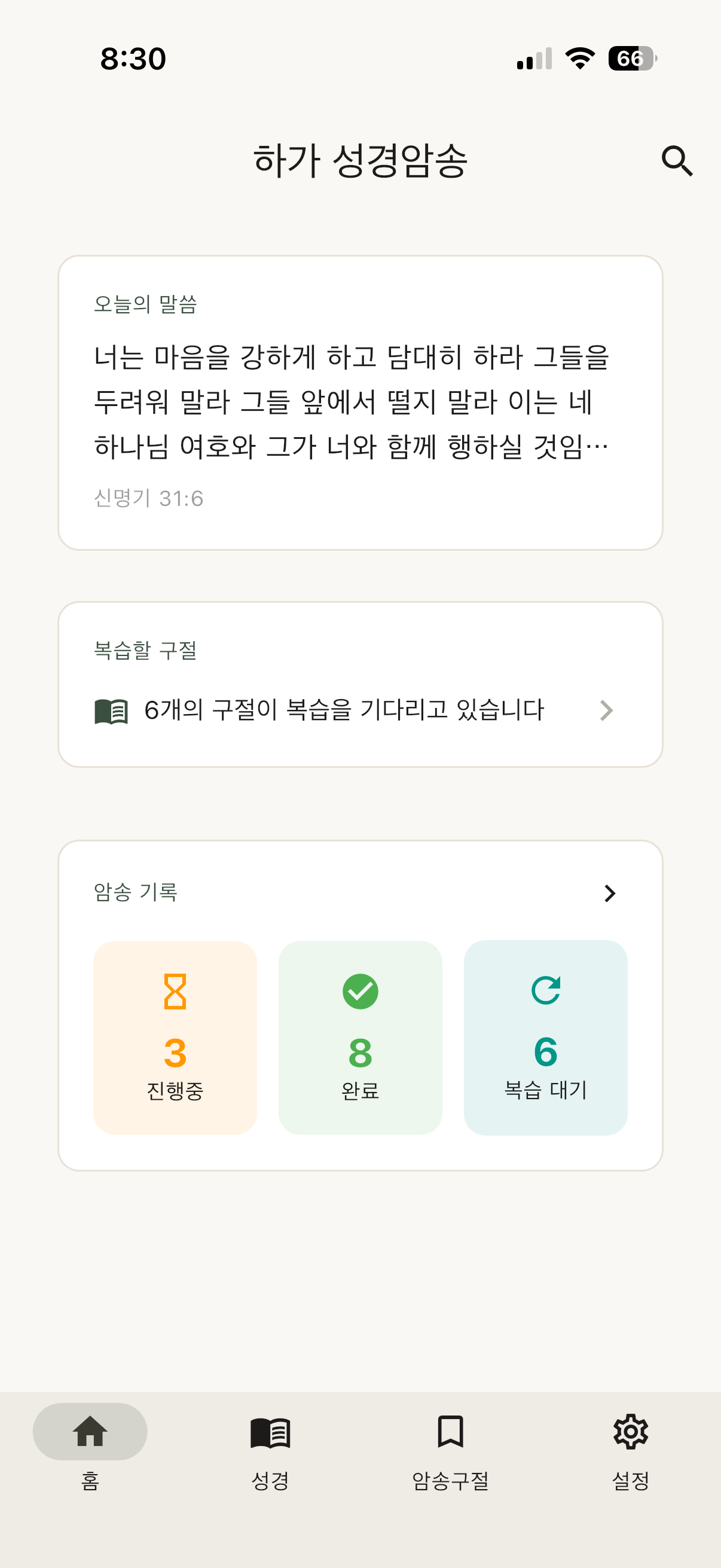Open search from the top bar

pyautogui.click(x=677, y=161)
